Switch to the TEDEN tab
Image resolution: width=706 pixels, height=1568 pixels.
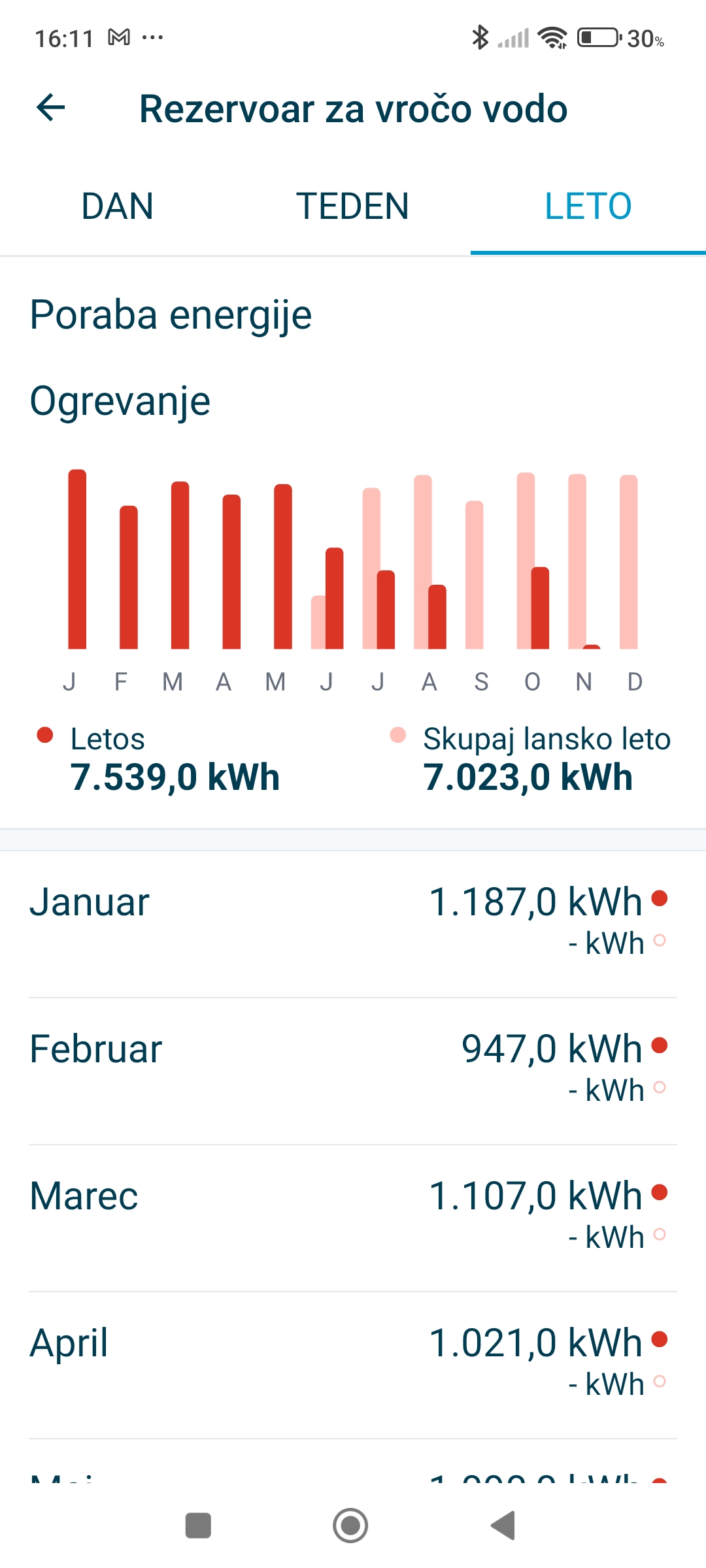coord(353,206)
